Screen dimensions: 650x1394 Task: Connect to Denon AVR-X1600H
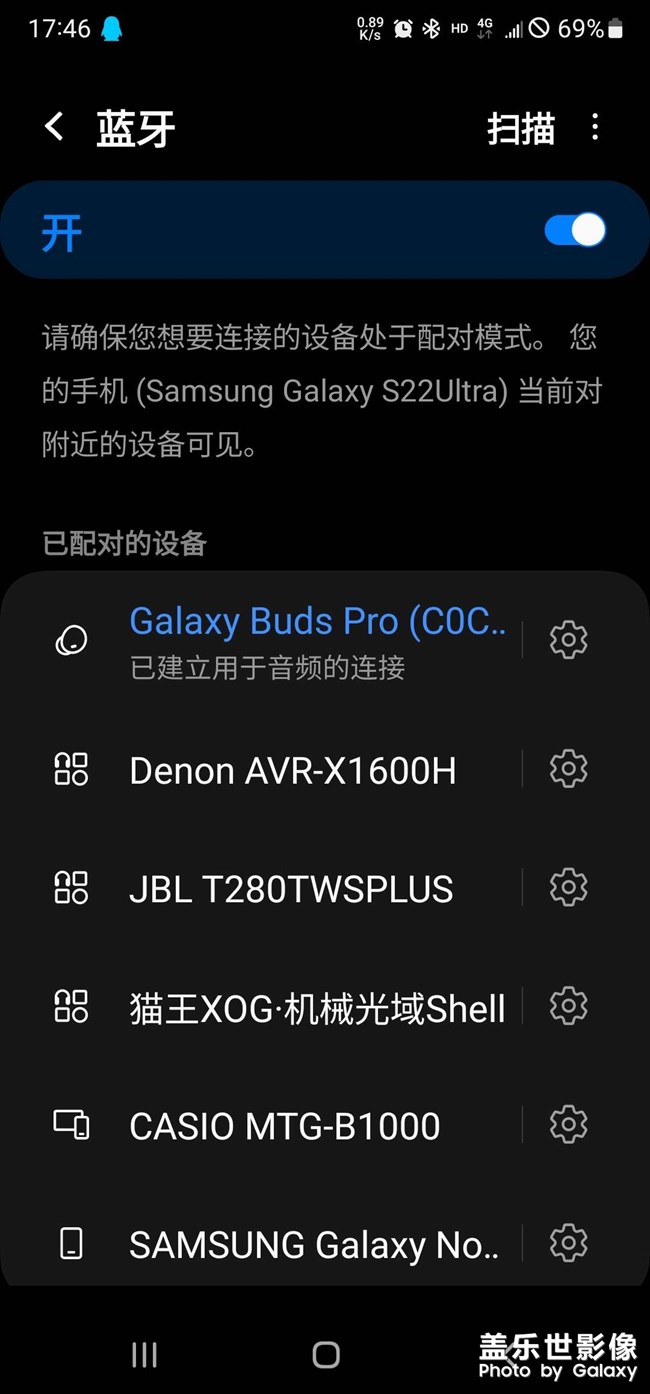click(x=292, y=770)
